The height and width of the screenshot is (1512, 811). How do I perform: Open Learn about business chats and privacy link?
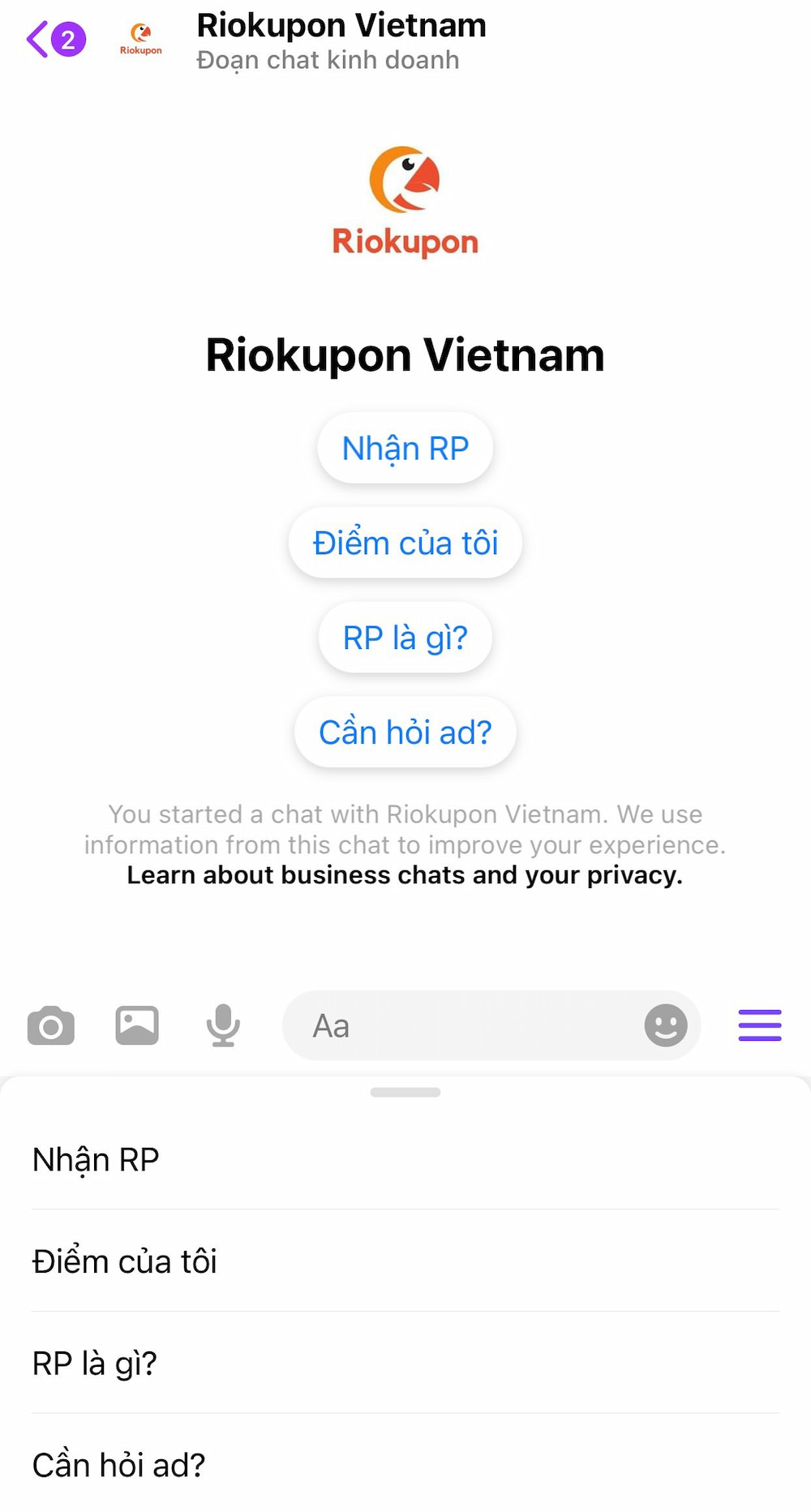point(405,875)
